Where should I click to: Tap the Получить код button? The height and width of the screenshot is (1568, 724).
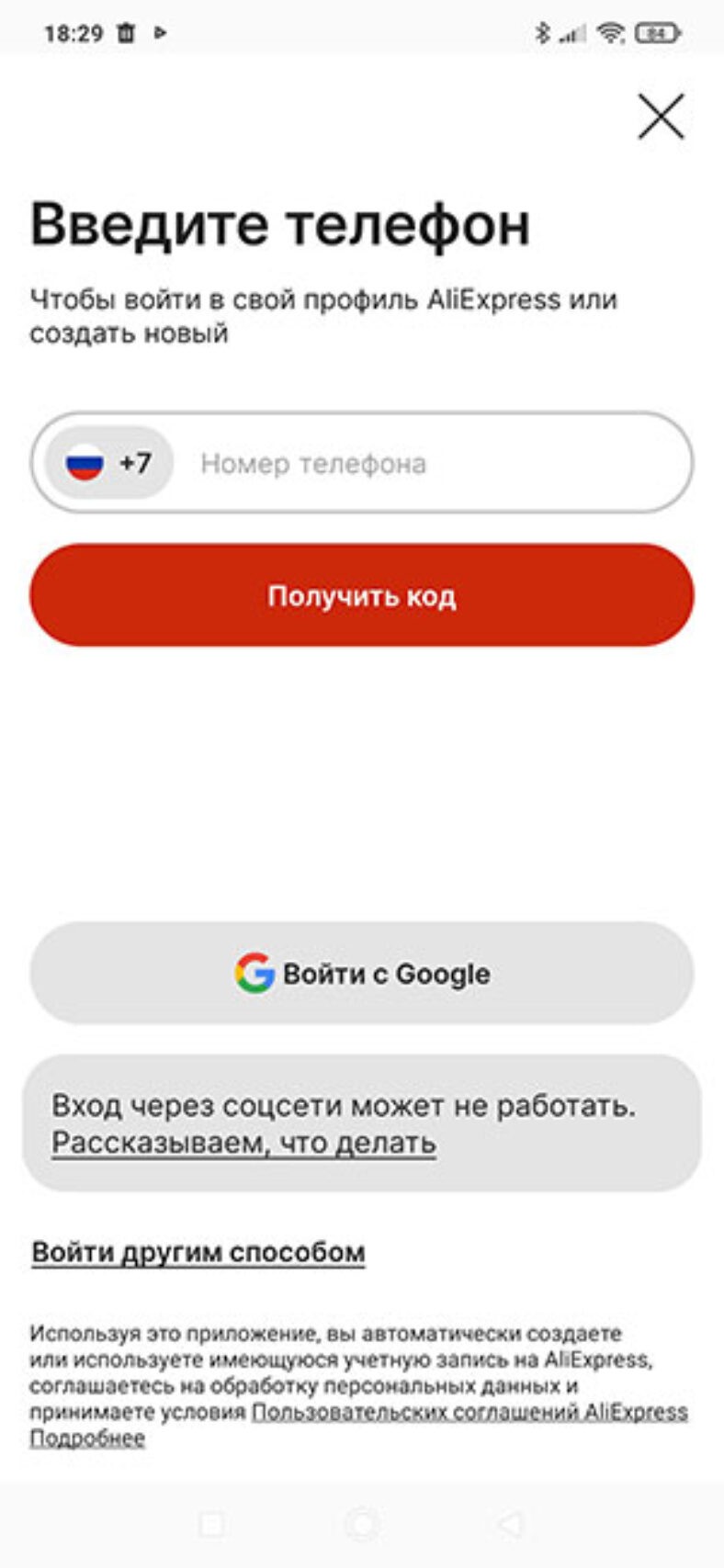pos(362,595)
